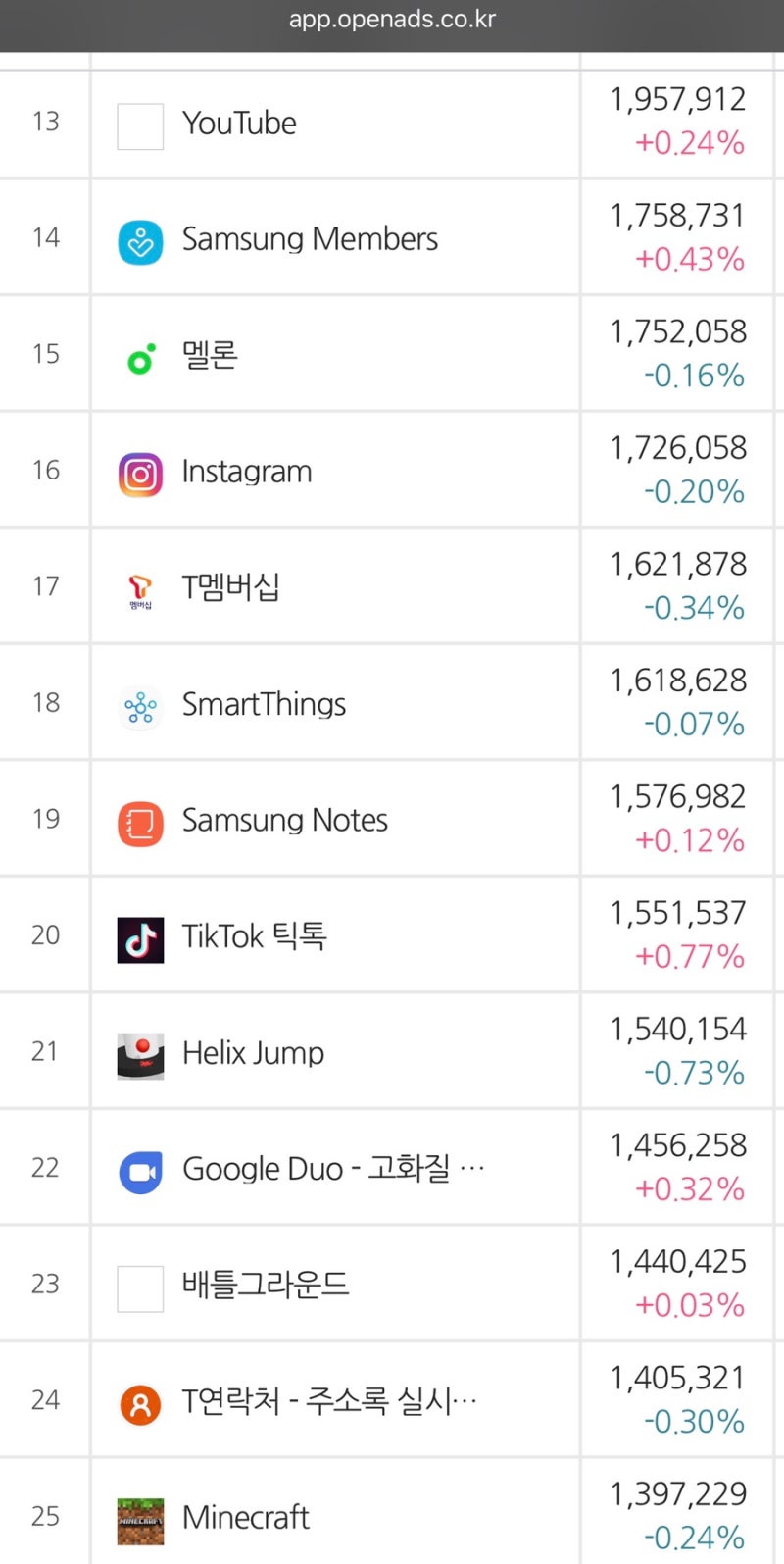View Helix Jump details

(x=392, y=1051)
